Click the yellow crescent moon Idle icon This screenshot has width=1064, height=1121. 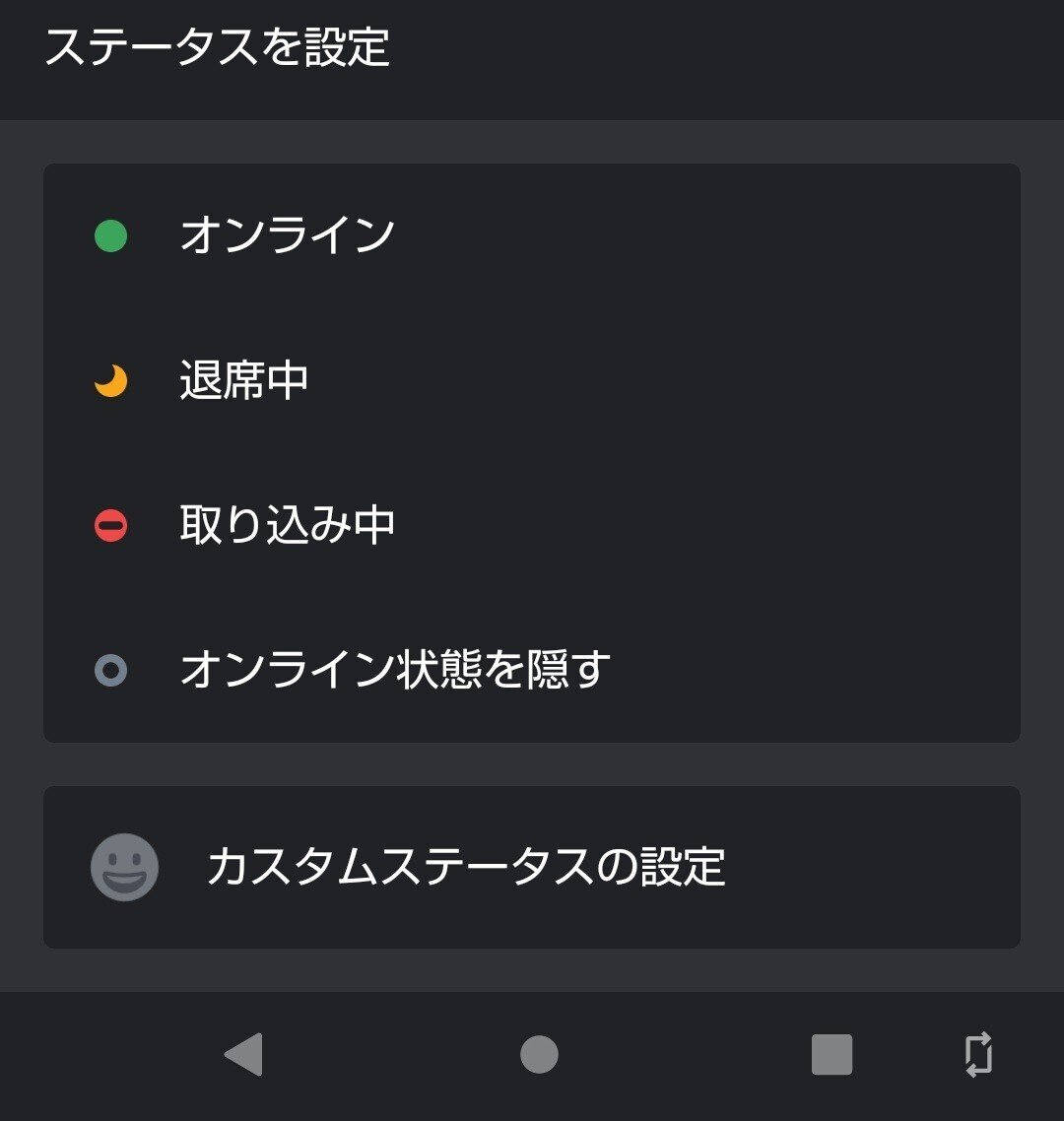click(111, 378)
